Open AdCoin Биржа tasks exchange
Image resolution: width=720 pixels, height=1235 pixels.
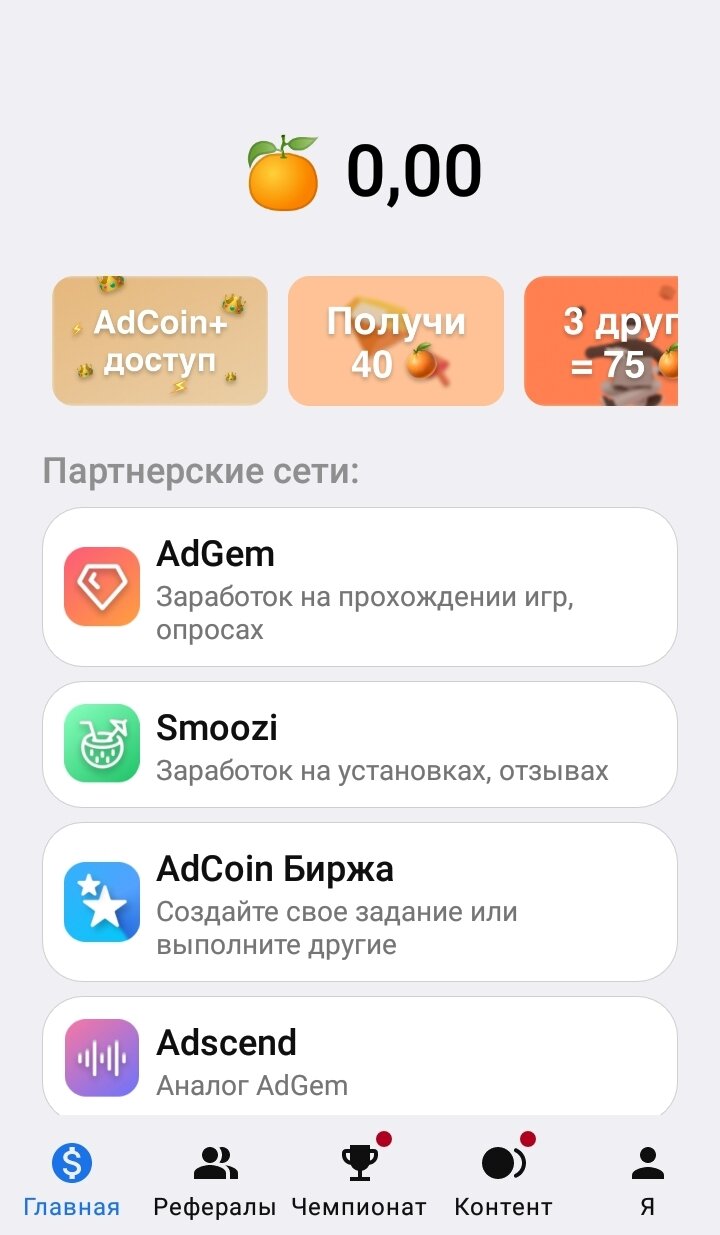click(360, 902)
